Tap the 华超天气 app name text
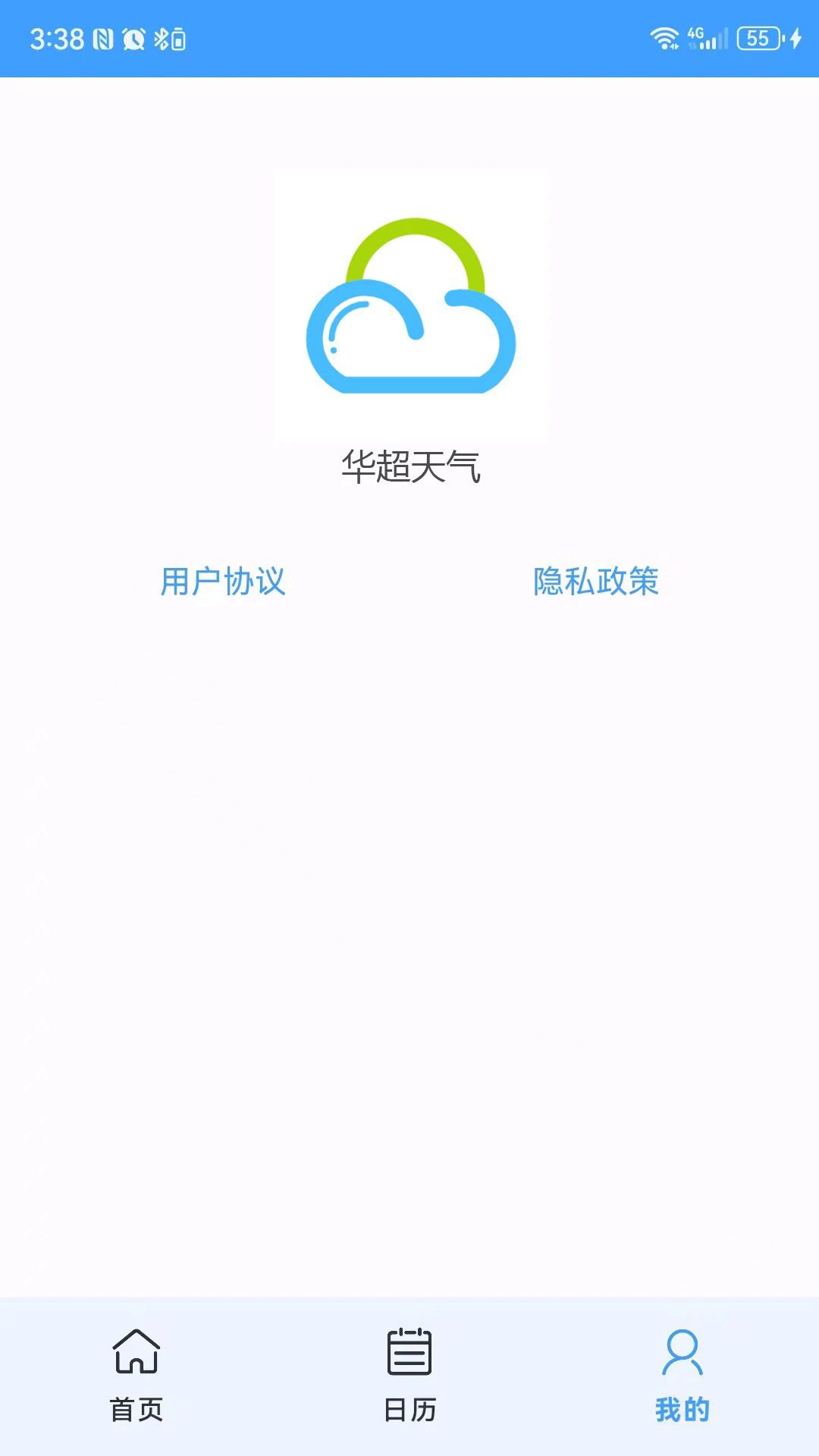 [x=409, y=468]
